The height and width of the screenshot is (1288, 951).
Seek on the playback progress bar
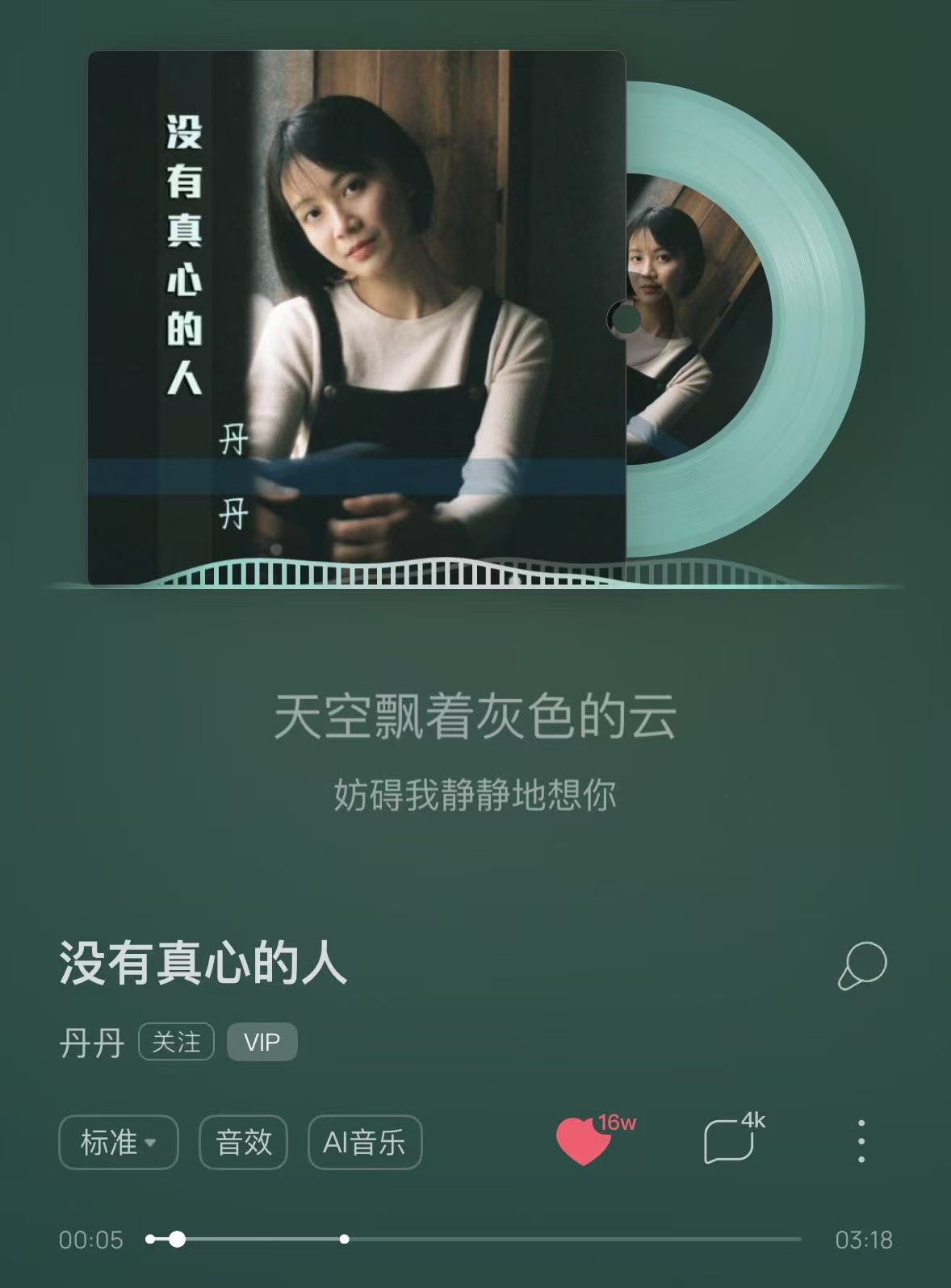[484, 1239]
